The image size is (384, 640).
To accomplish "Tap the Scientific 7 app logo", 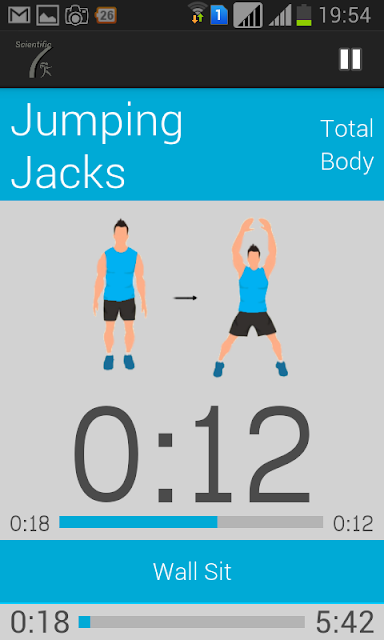I will pos(34,60).
